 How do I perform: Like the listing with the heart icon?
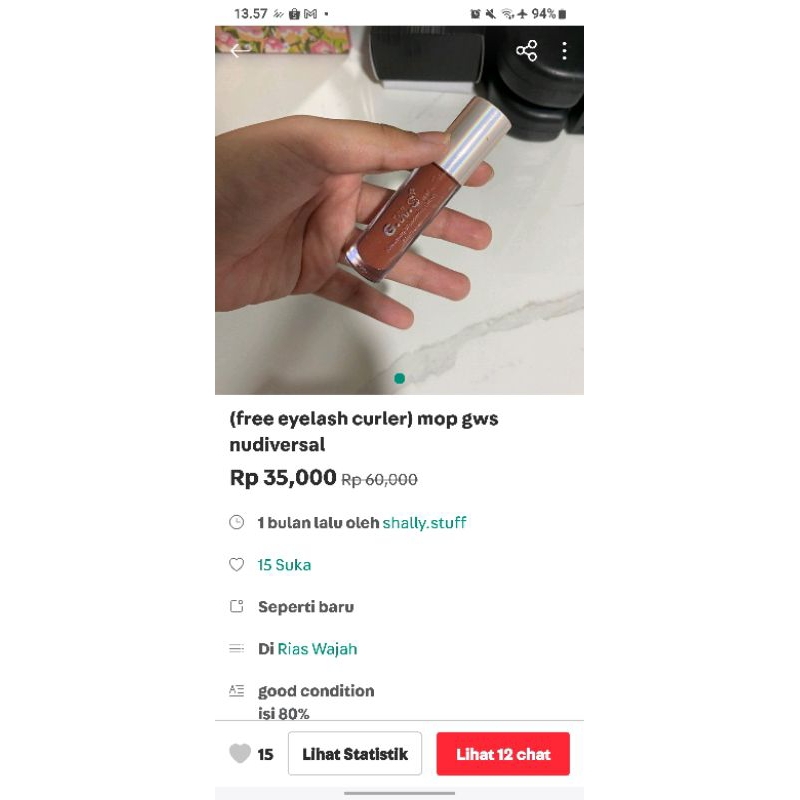240,754
